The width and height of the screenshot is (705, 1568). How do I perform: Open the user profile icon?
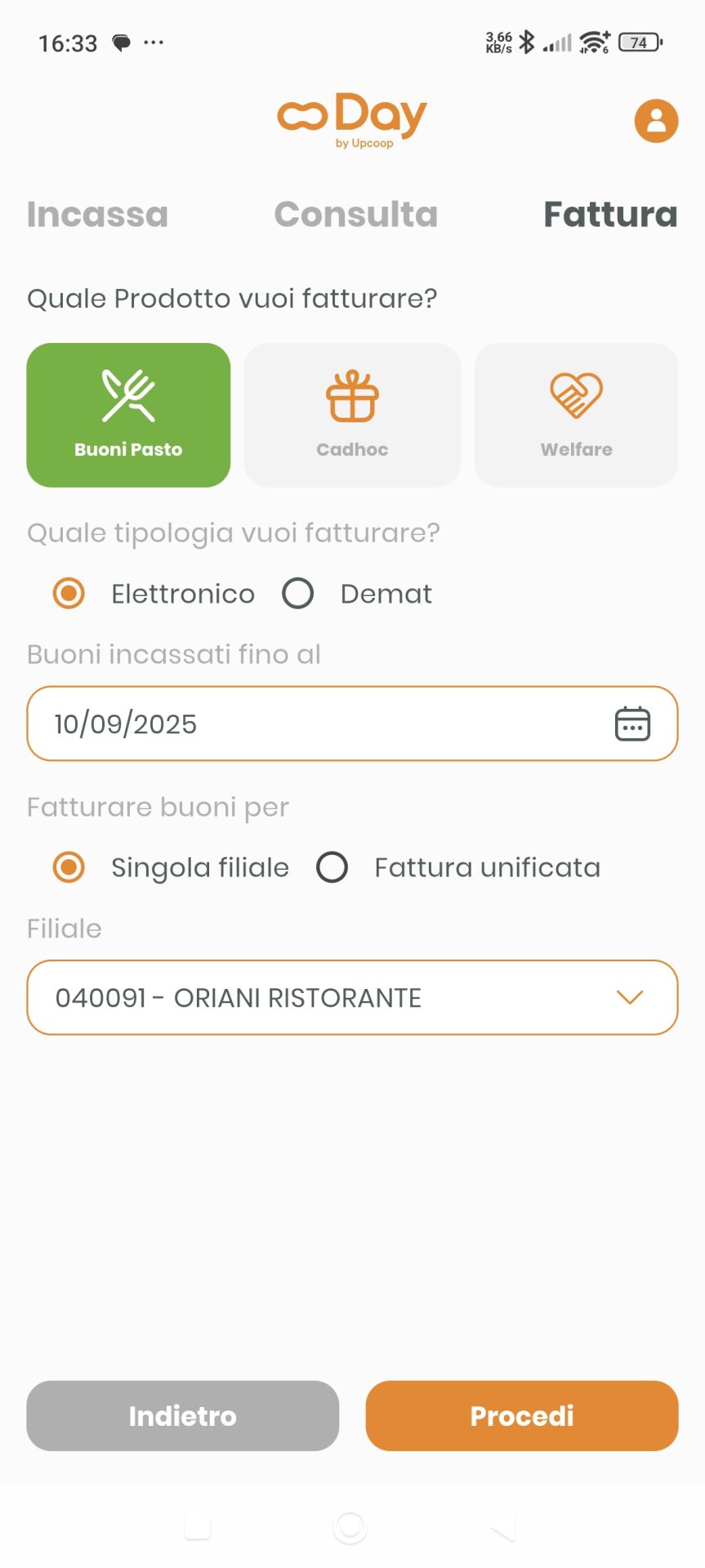click(x=656, y=121)
